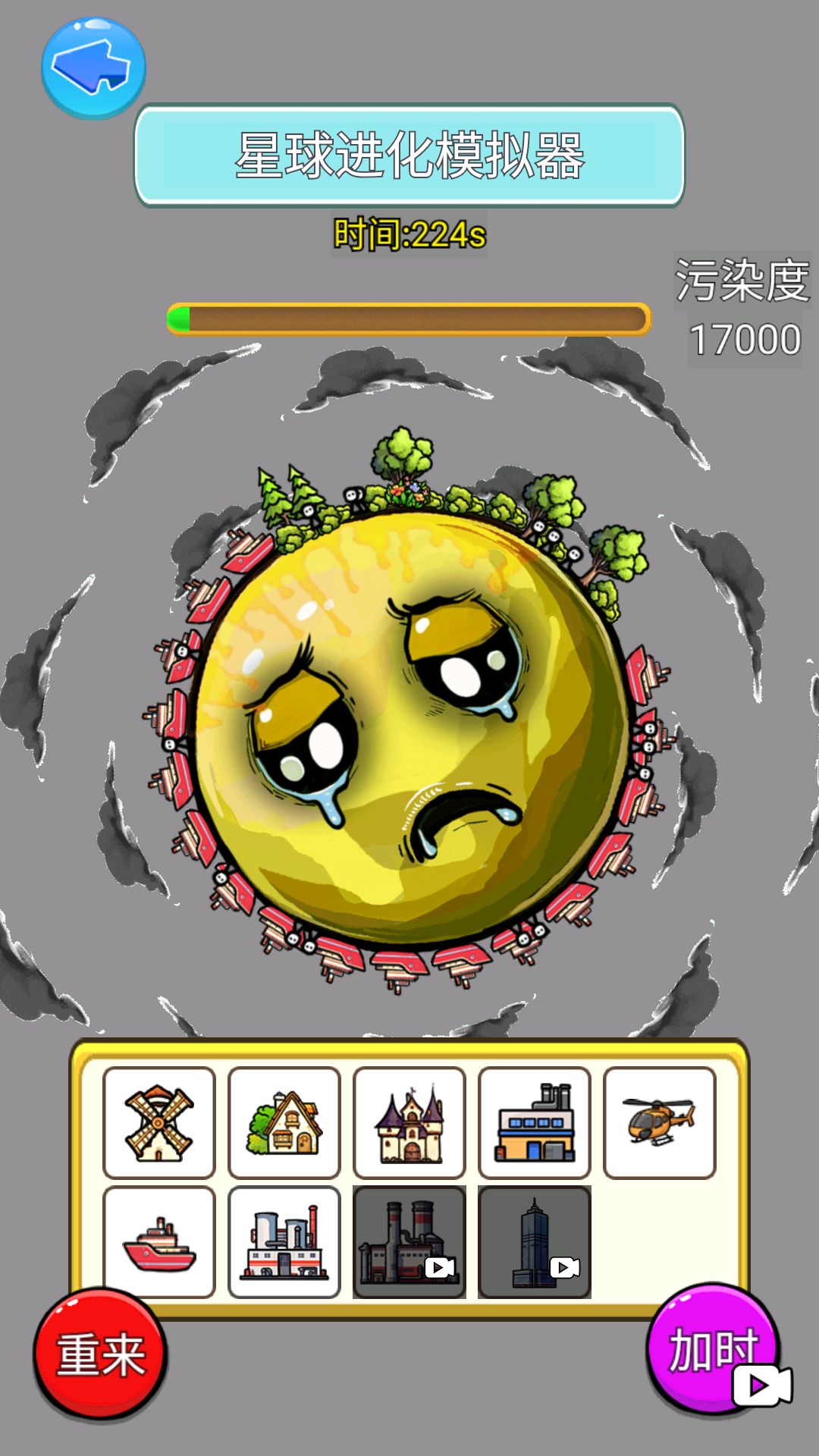Unlock the skyscraper item via video

tap(535, 1243)
